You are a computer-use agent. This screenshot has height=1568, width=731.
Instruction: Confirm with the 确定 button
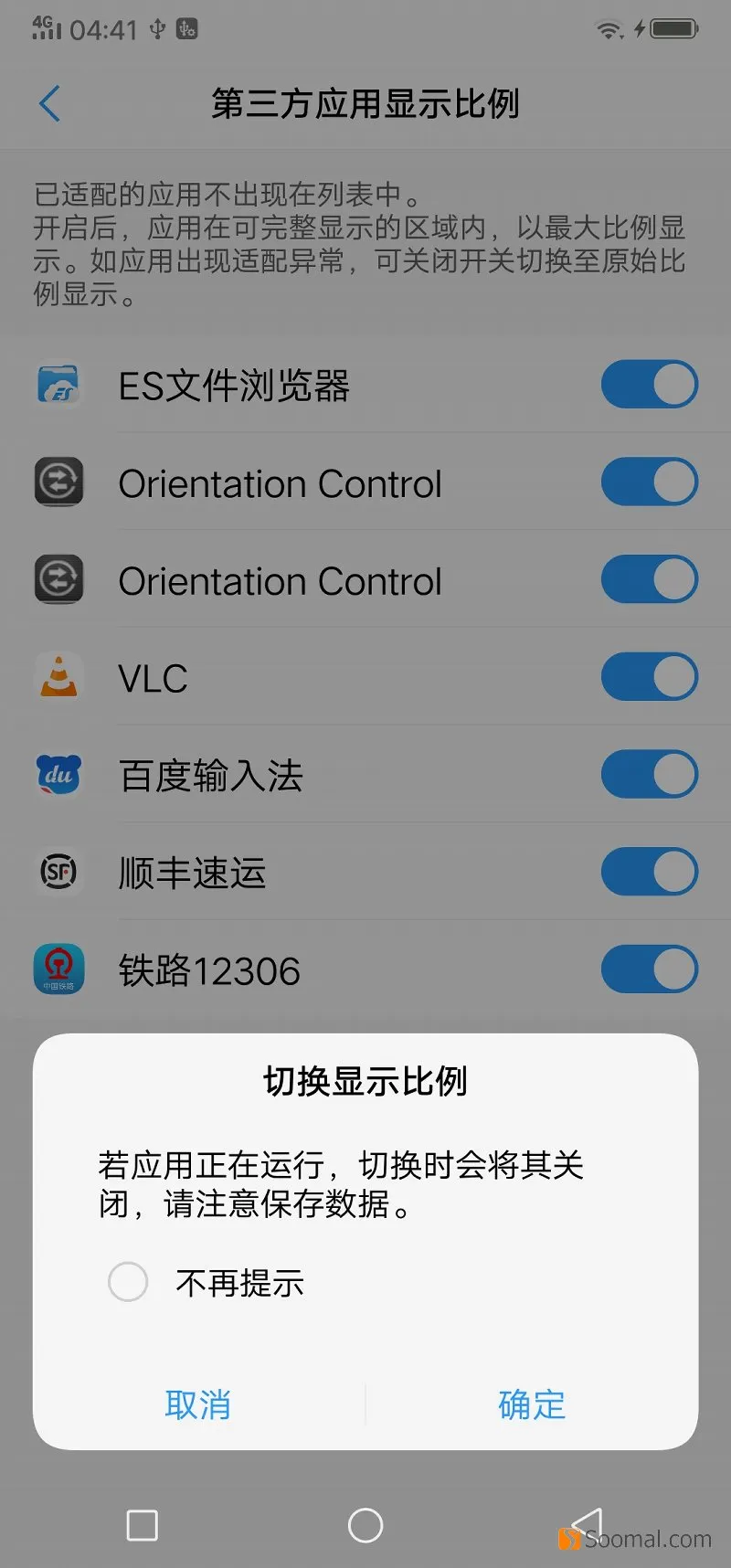click(x=532, y=1404)
